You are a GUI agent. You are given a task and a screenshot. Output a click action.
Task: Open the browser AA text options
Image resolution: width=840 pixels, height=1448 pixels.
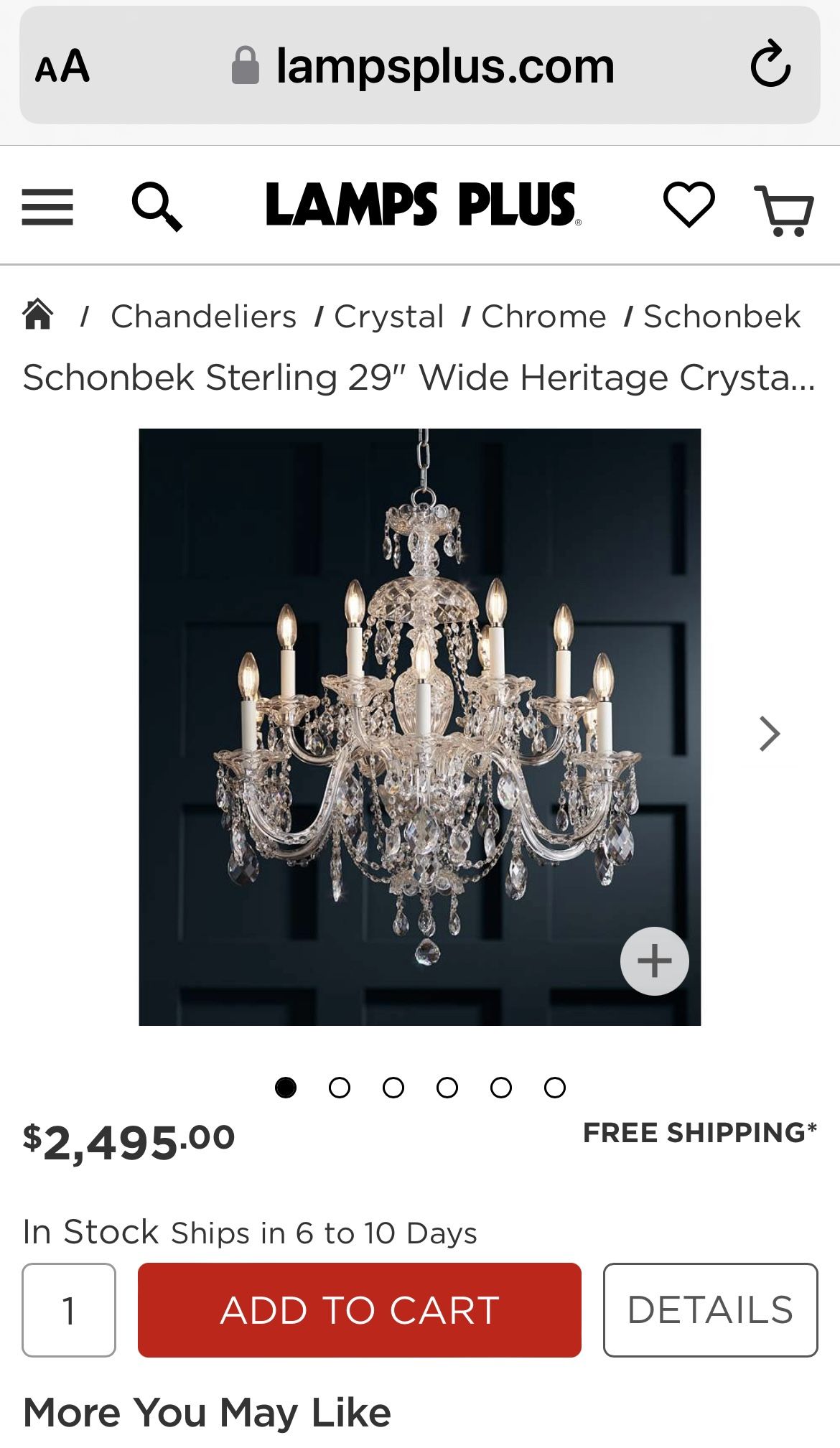(62, 66)
